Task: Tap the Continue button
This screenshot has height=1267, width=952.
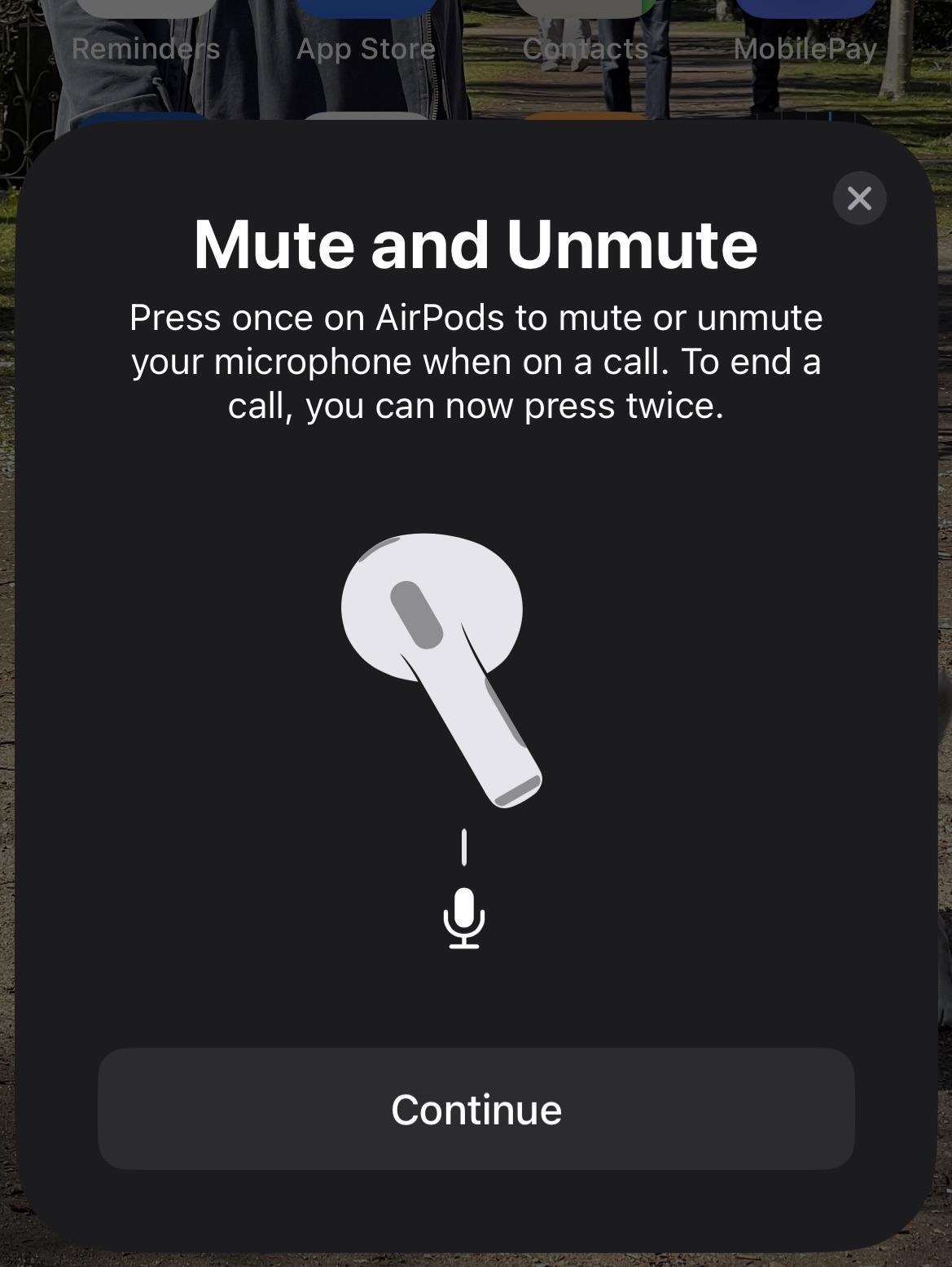Action: click(x=476, y=1109)
